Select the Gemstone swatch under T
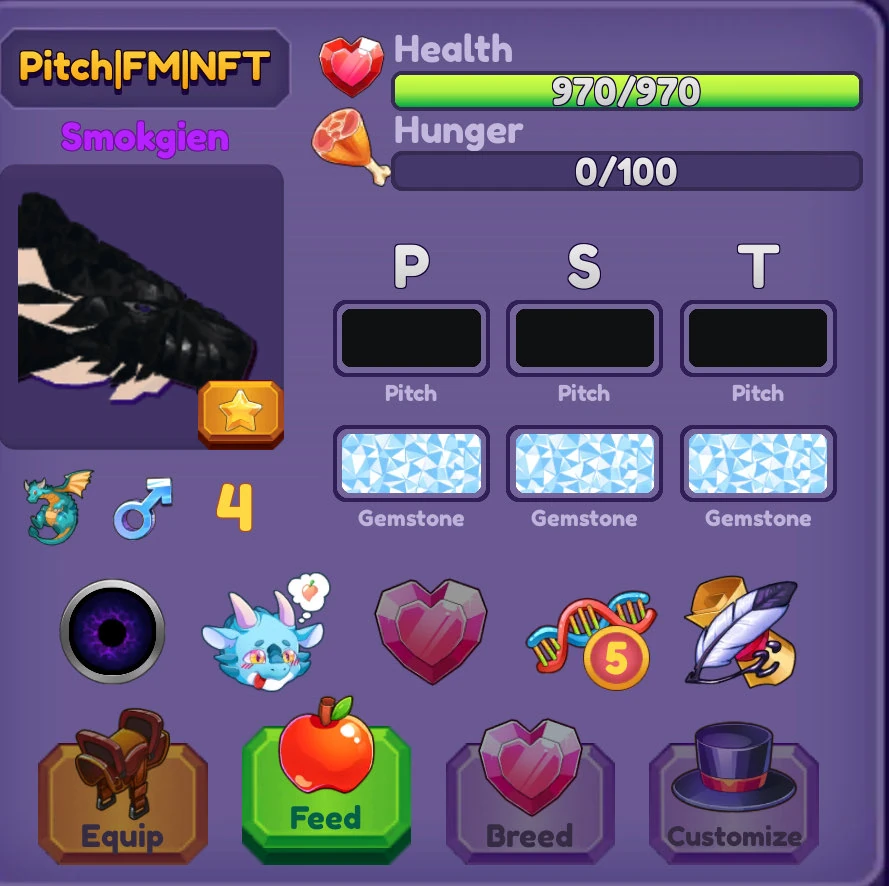The height and width of the screenshot is (886, 889). point(758,463)
